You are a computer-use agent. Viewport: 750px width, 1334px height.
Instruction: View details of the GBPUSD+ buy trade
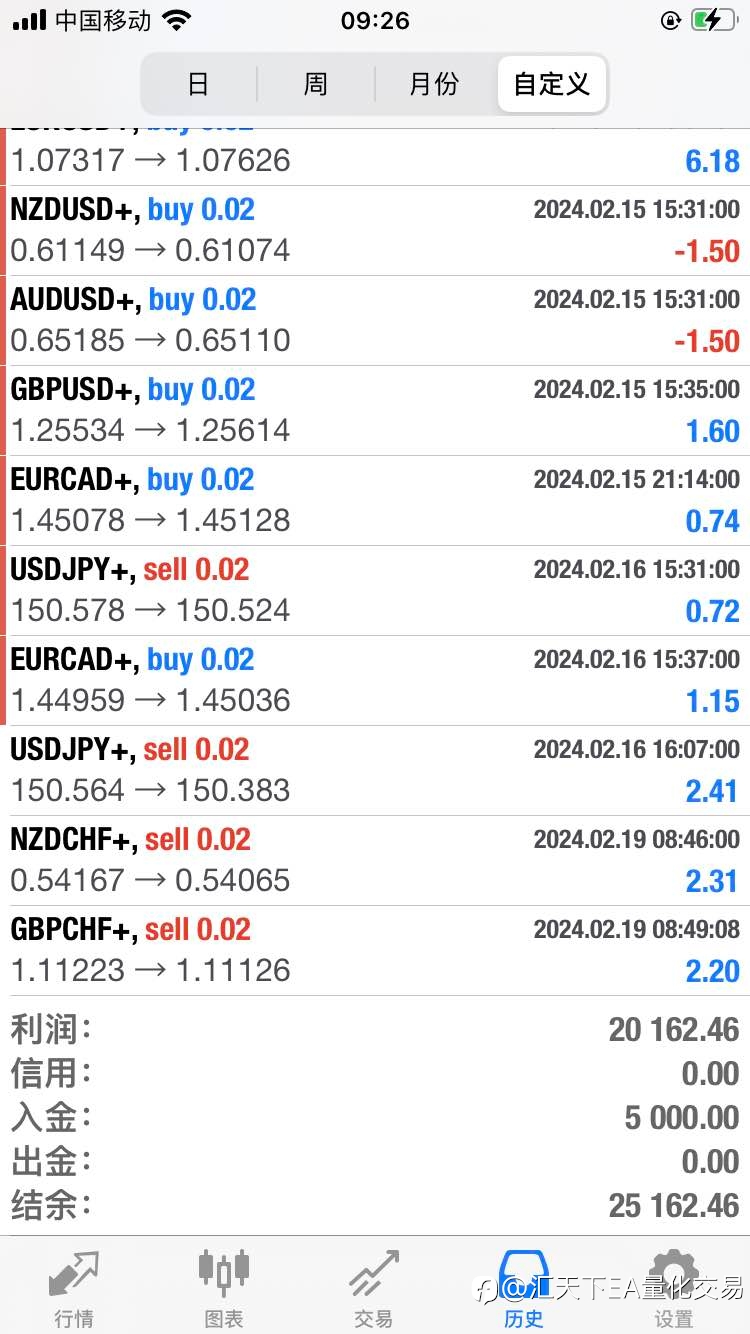(x=375, y=411)
